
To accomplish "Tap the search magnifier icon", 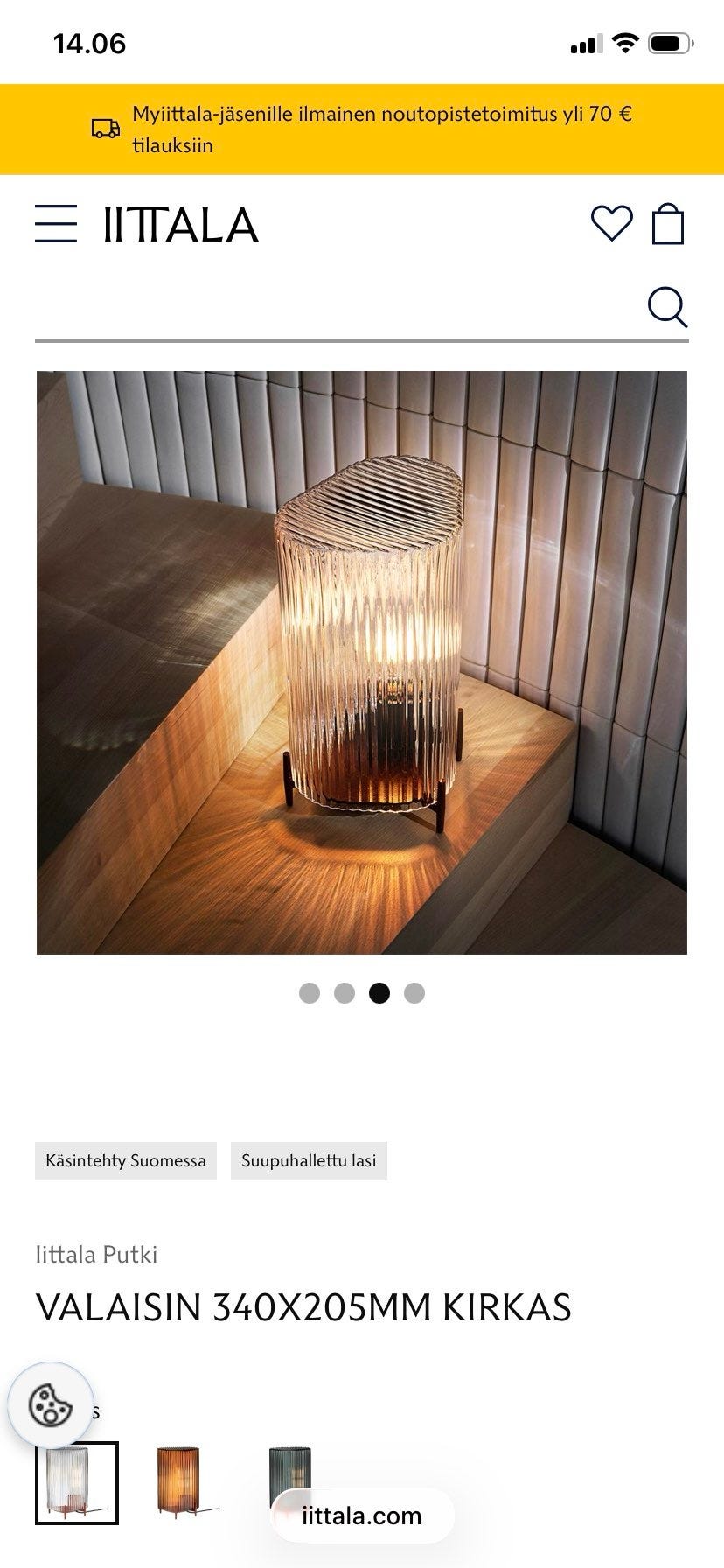I will click(667, 307).
